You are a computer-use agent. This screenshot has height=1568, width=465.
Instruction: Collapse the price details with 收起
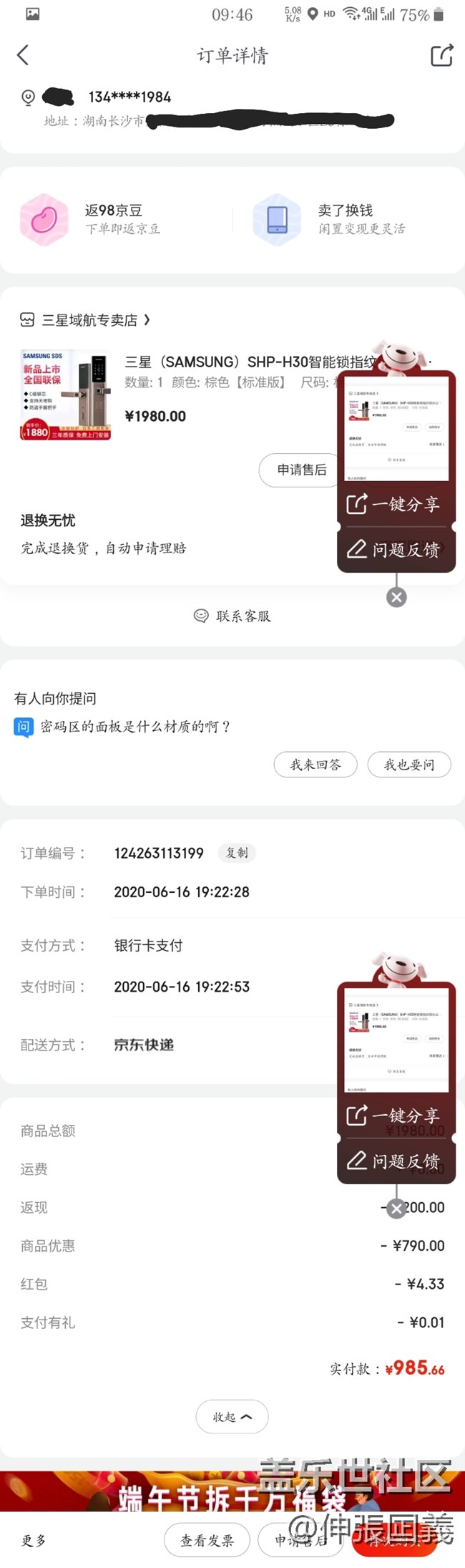coord(232,1416)
